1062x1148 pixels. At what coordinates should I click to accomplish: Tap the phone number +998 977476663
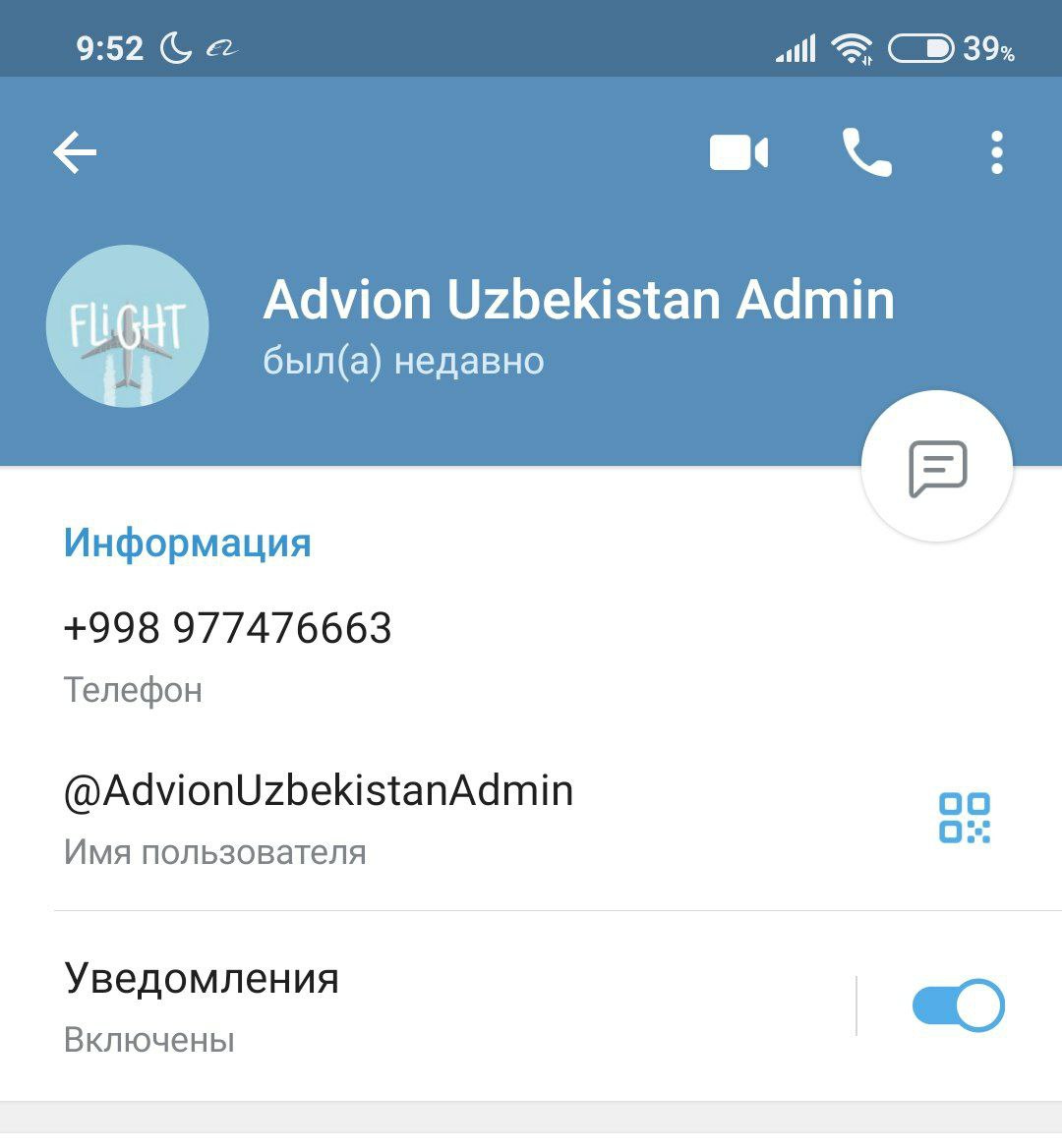228,629
